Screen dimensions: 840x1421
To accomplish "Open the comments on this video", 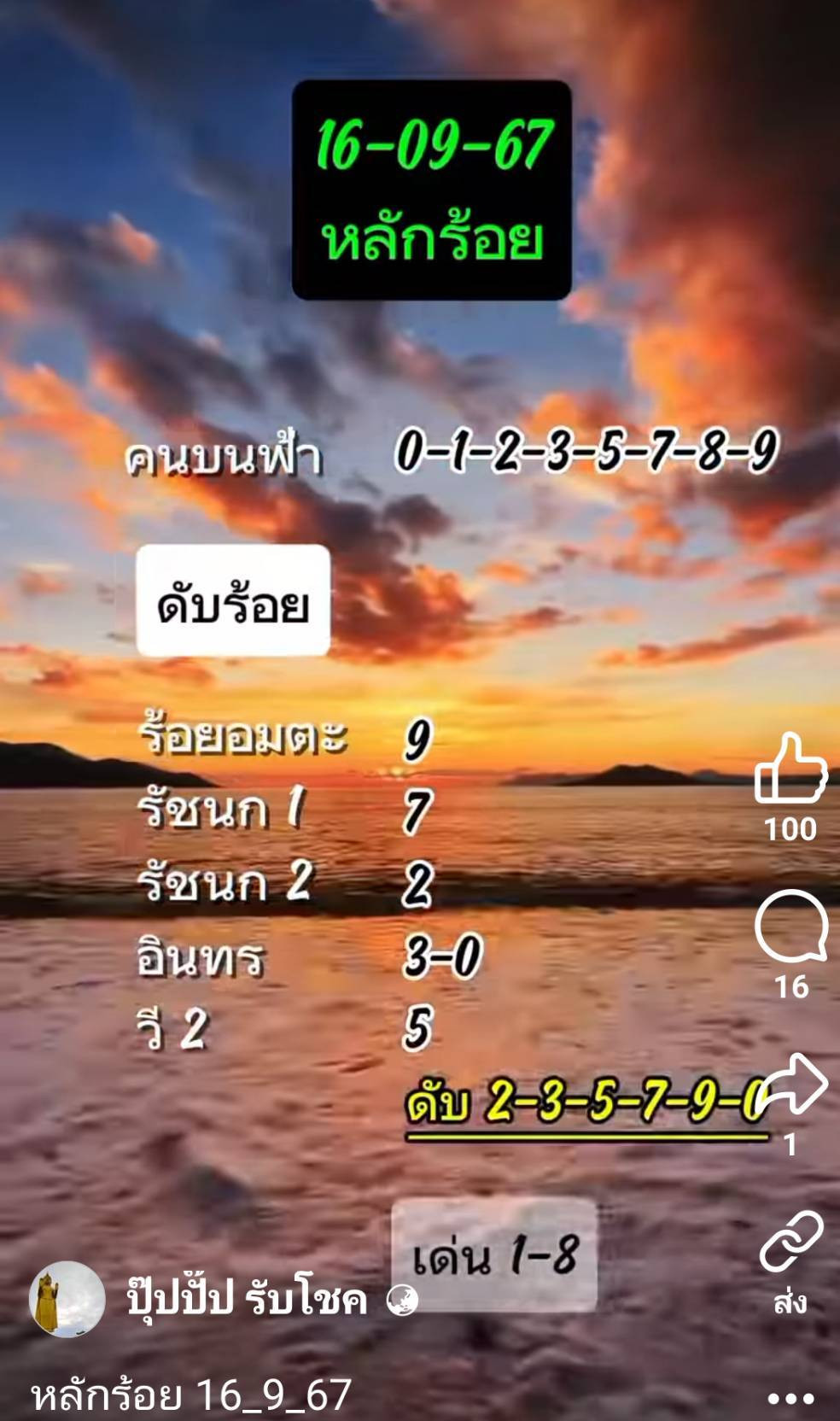I will (x=791, y=927).
